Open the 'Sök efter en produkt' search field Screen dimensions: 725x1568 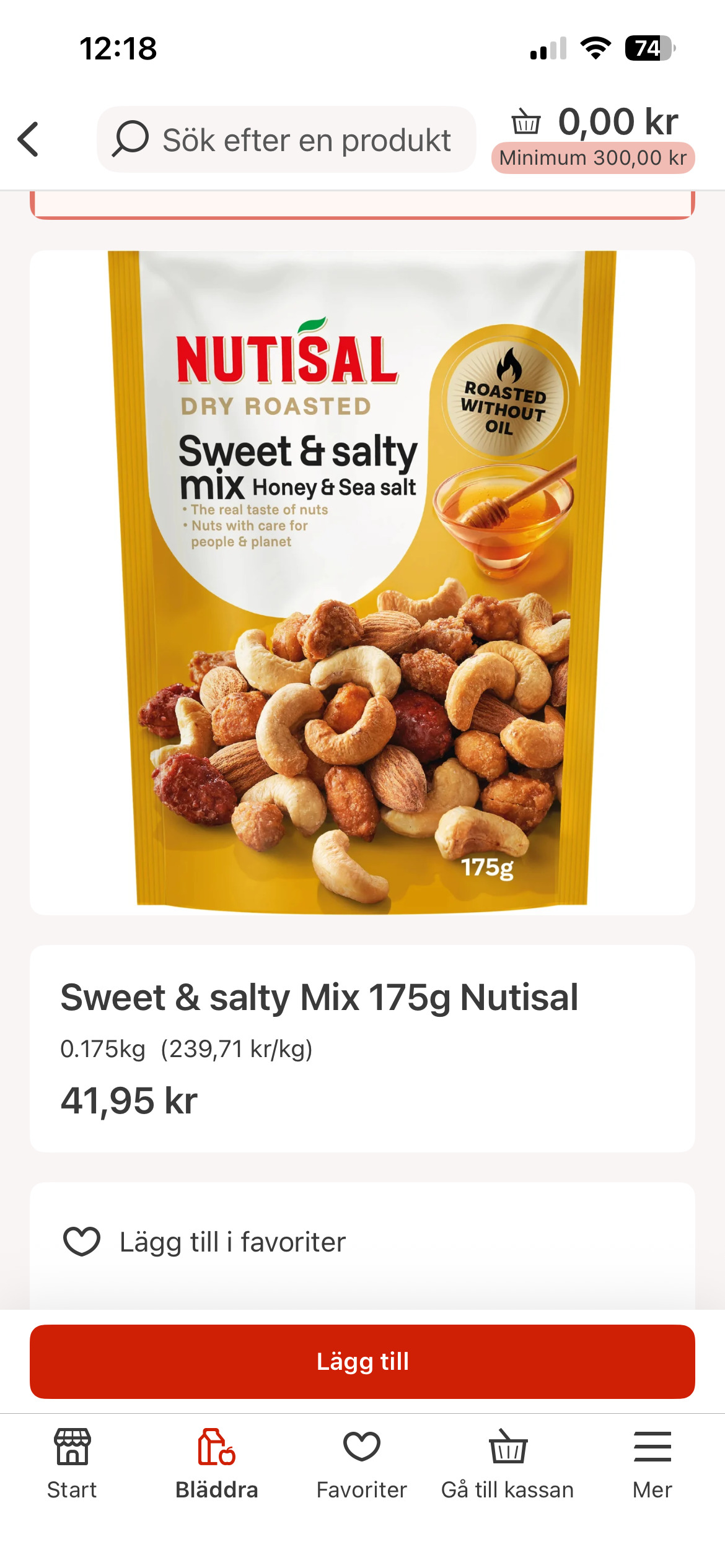click(286, 140)
